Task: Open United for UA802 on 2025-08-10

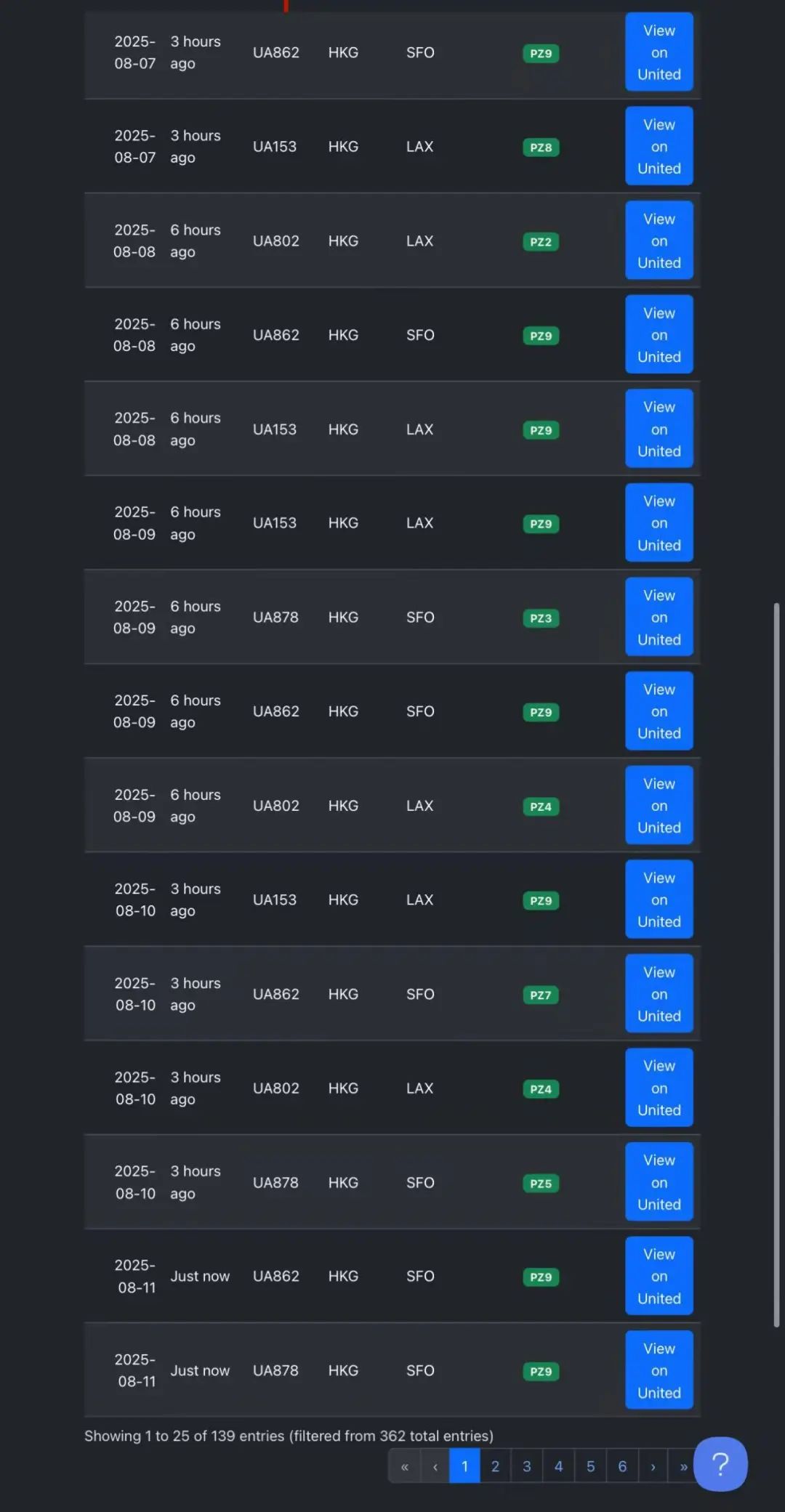Action: (x=659, y=1088)
